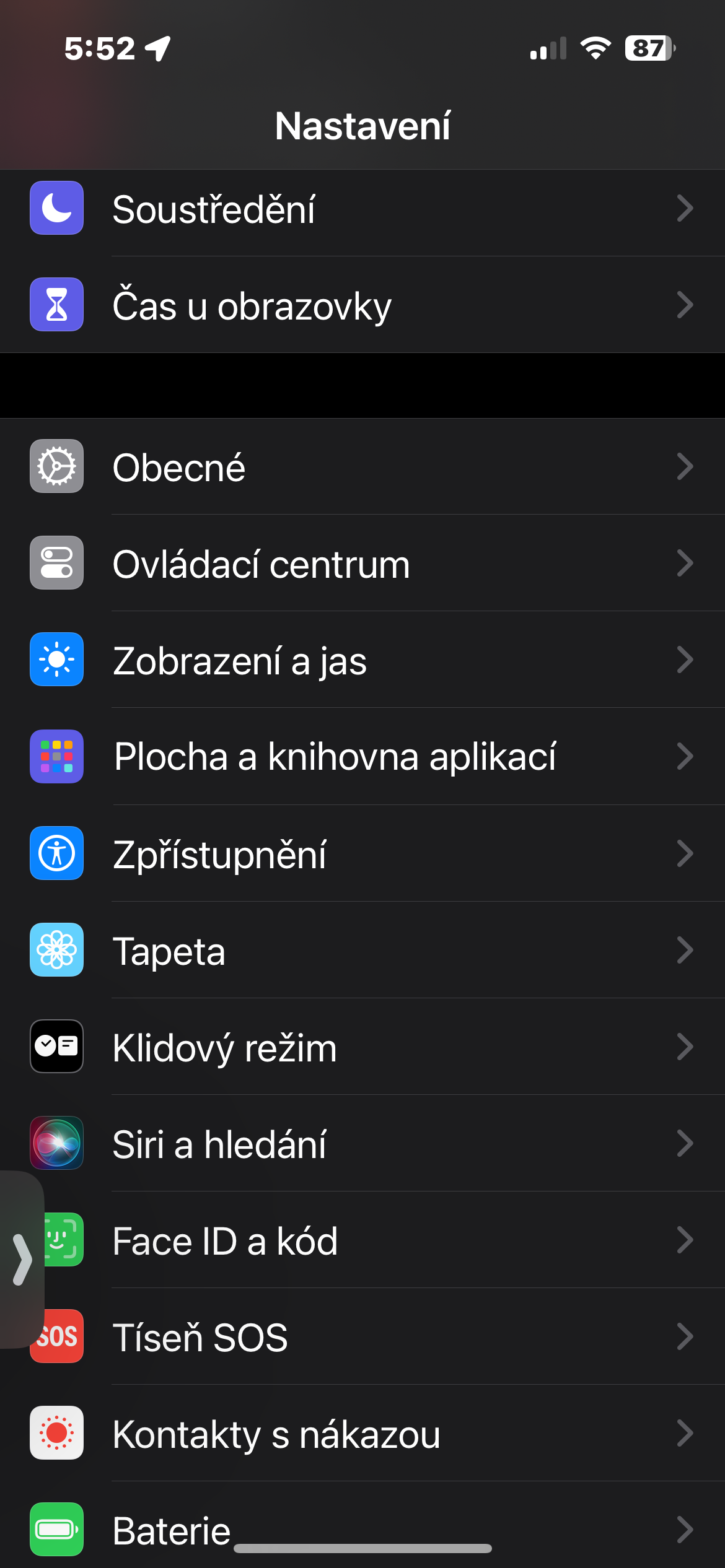
Task: Expand the side panel arrow handle
Action: tap(21, 1260)
